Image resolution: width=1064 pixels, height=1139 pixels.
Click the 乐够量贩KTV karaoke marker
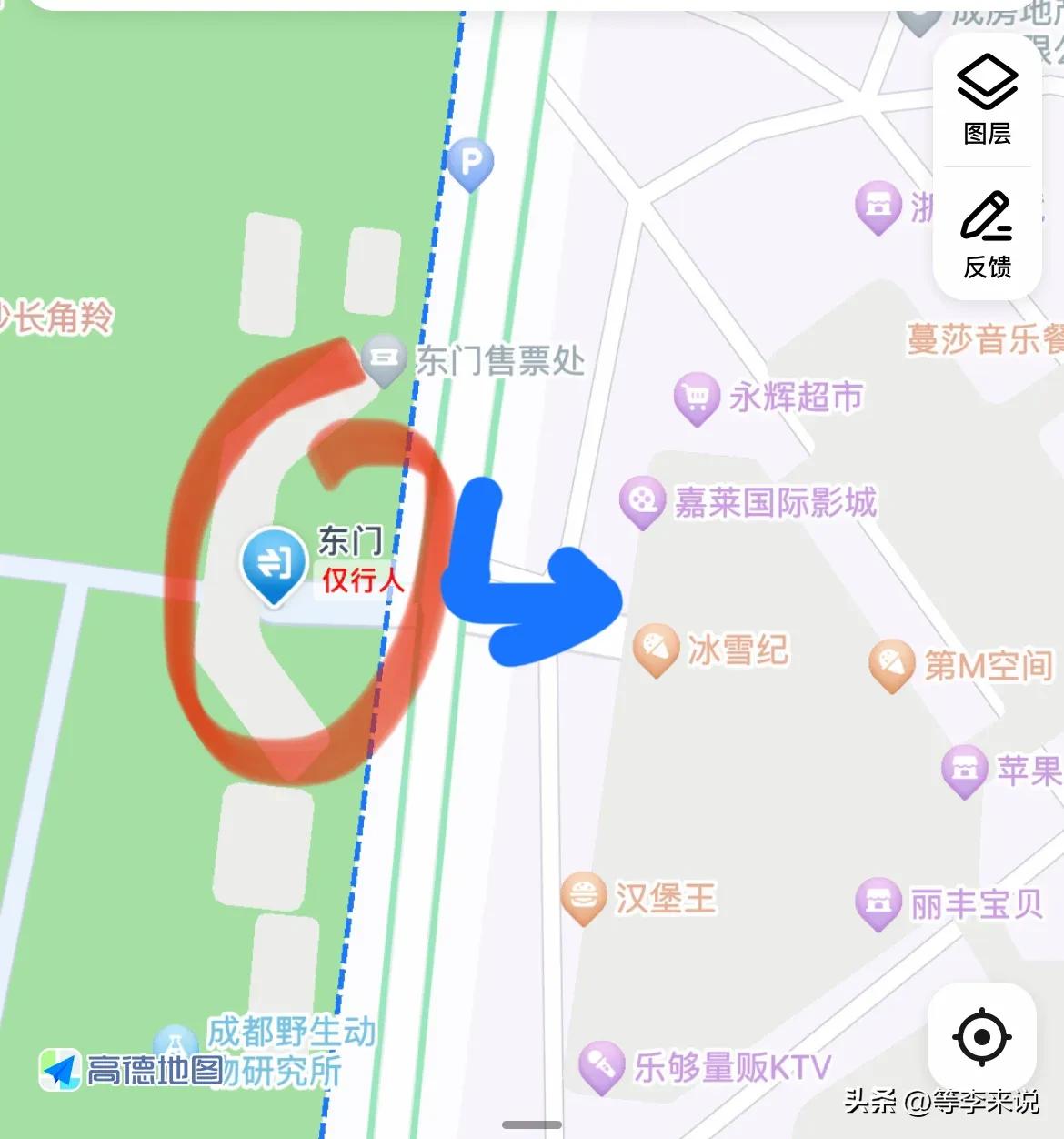[x=602, y=1063]
